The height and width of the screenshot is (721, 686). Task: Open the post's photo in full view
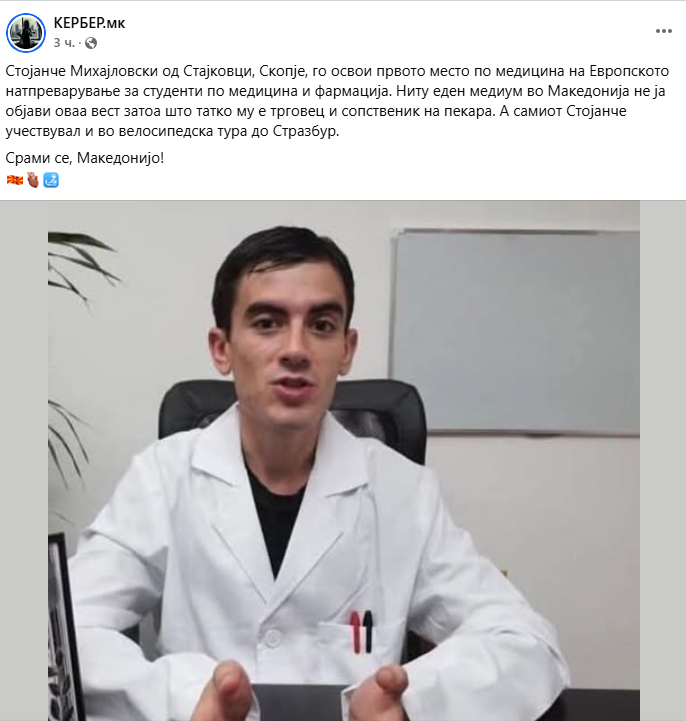(x=343, y=460)
